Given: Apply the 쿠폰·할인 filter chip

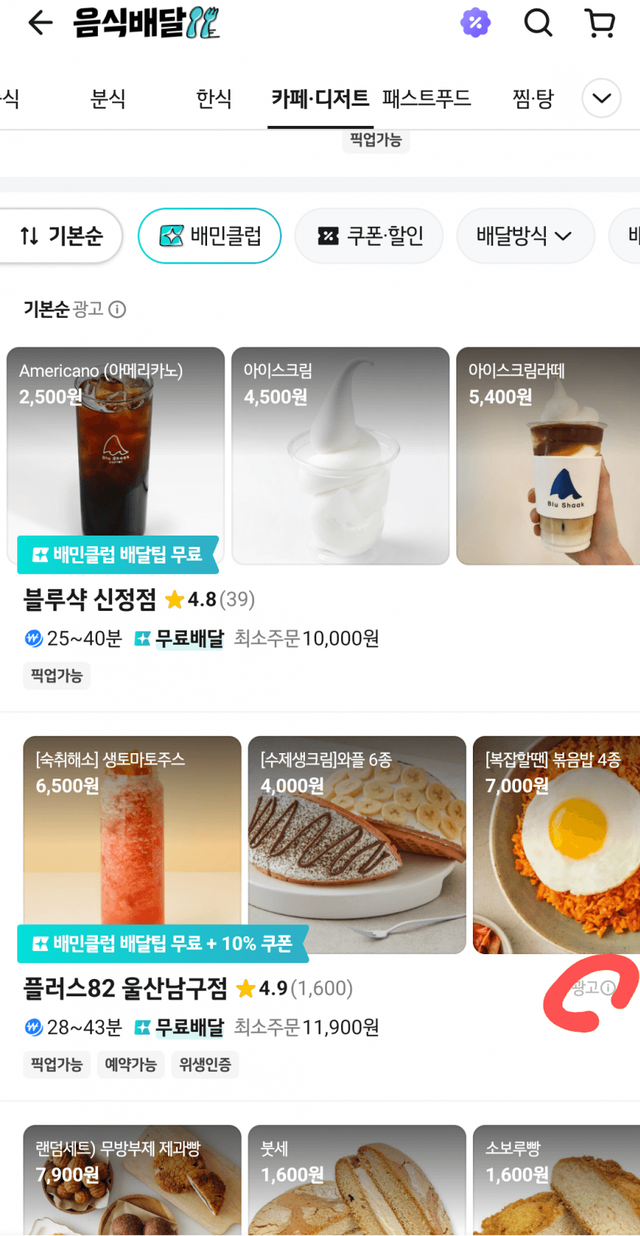Looking at the screenshot, I should point(369,236).
